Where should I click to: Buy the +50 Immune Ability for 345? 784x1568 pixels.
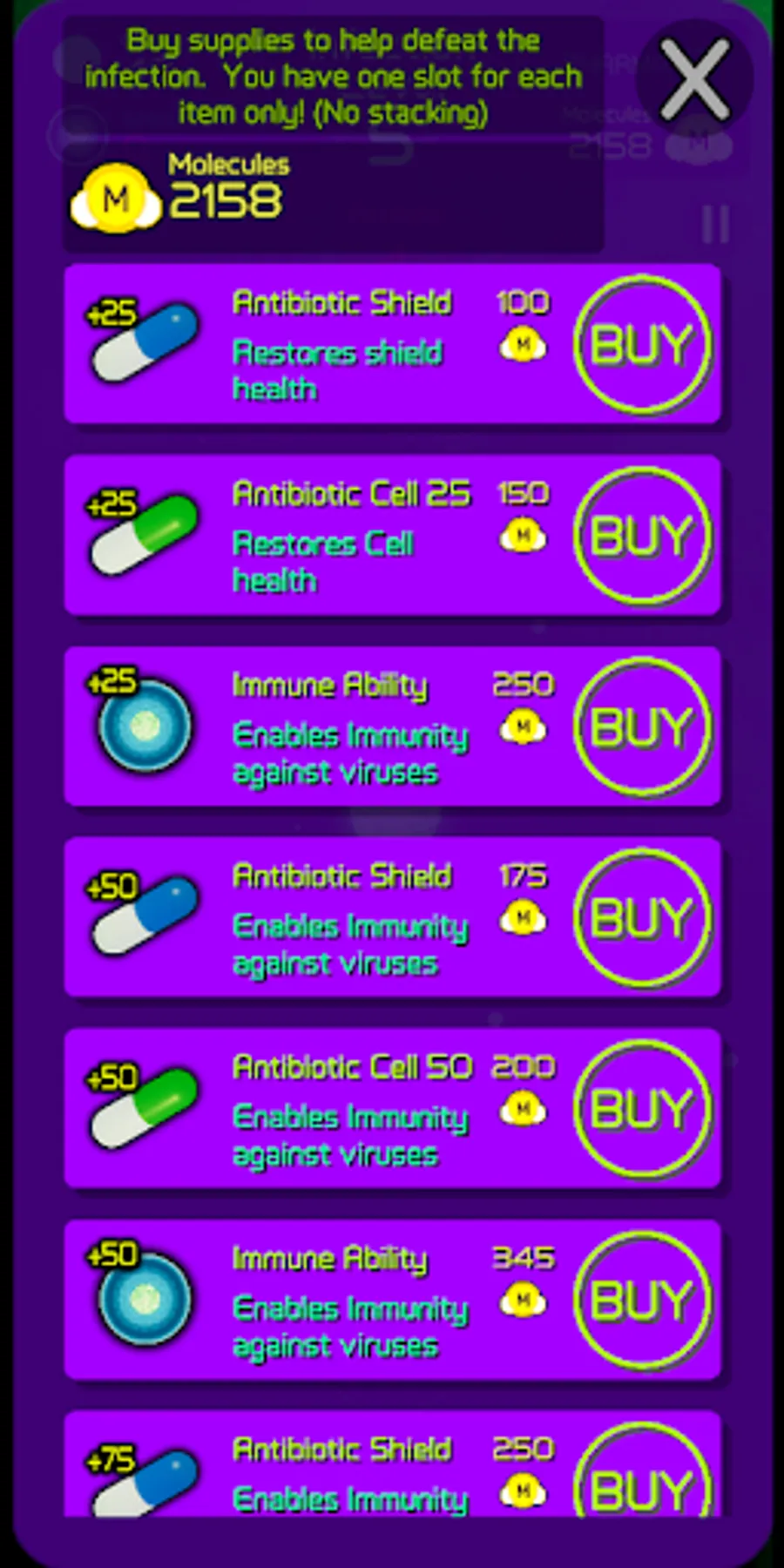tap(643, 1300)
